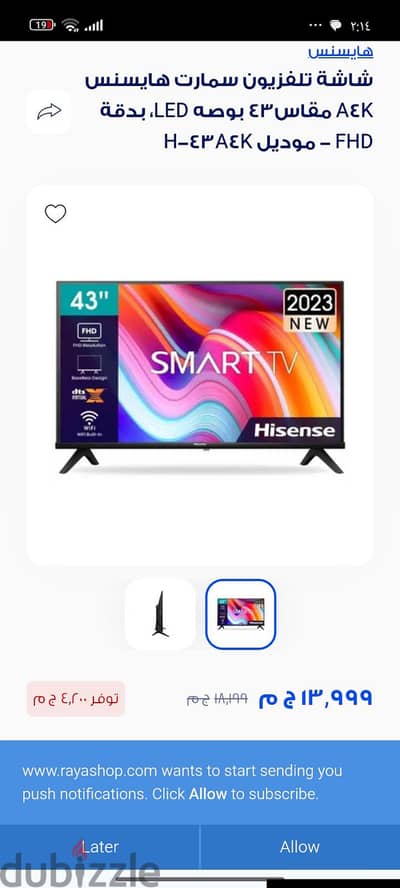Select the side-view TV thumbnail

(x=160, y=614)
